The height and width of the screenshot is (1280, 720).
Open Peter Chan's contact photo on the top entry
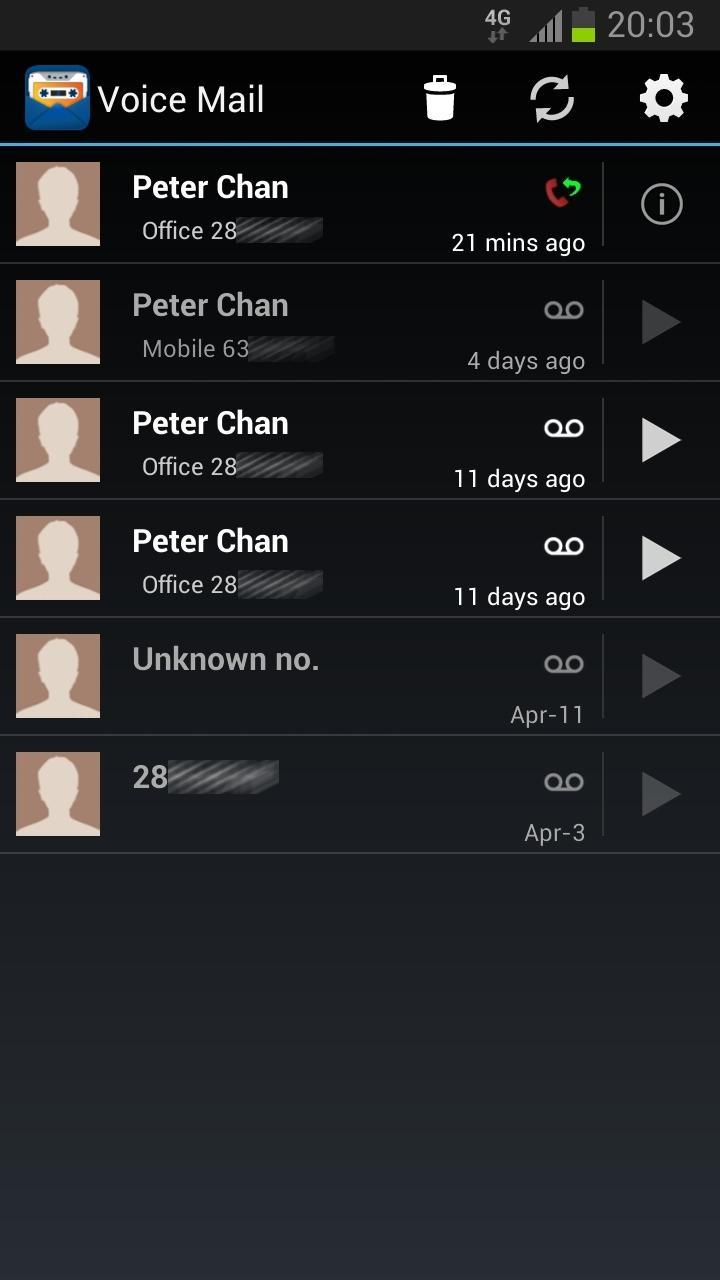57,204
